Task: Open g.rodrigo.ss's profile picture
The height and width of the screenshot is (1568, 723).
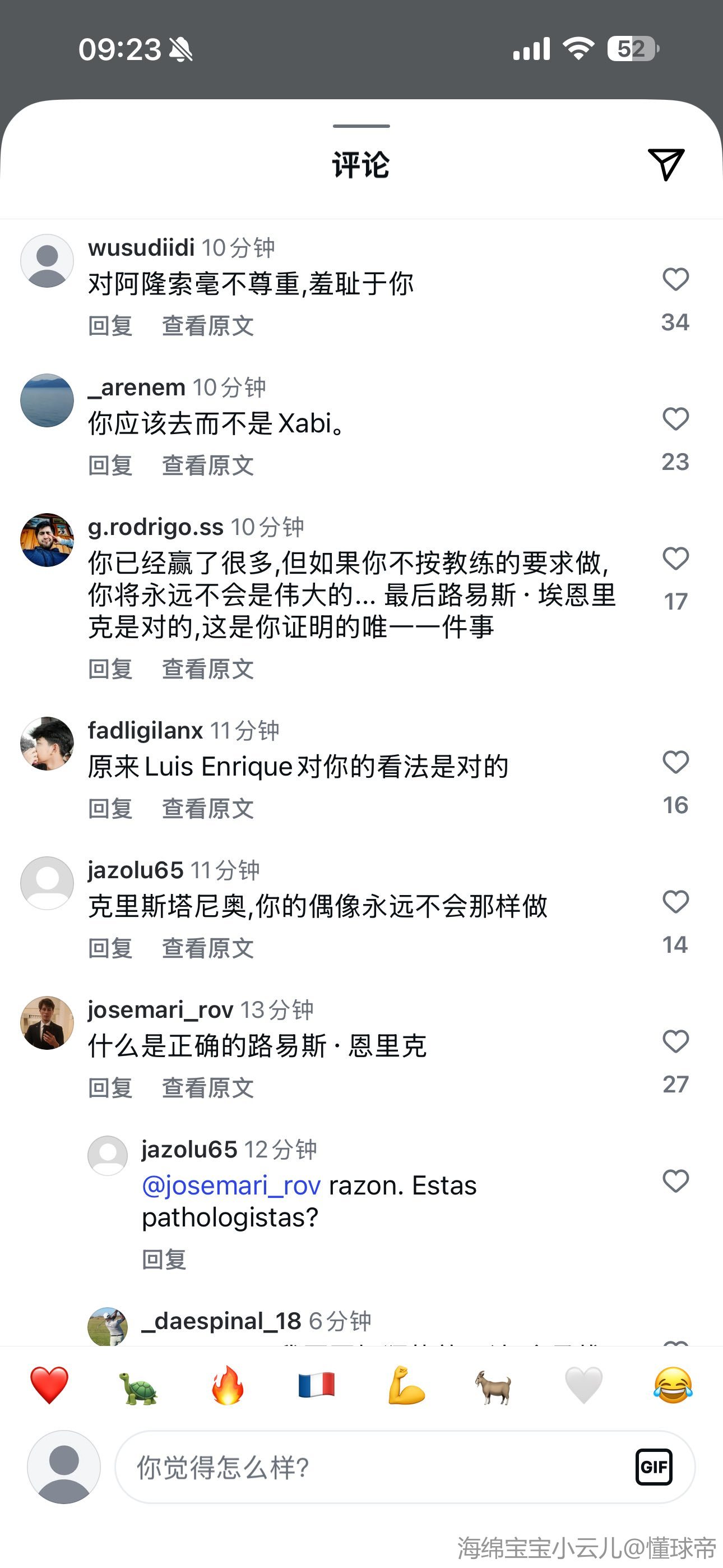Action: click(47, 540)
